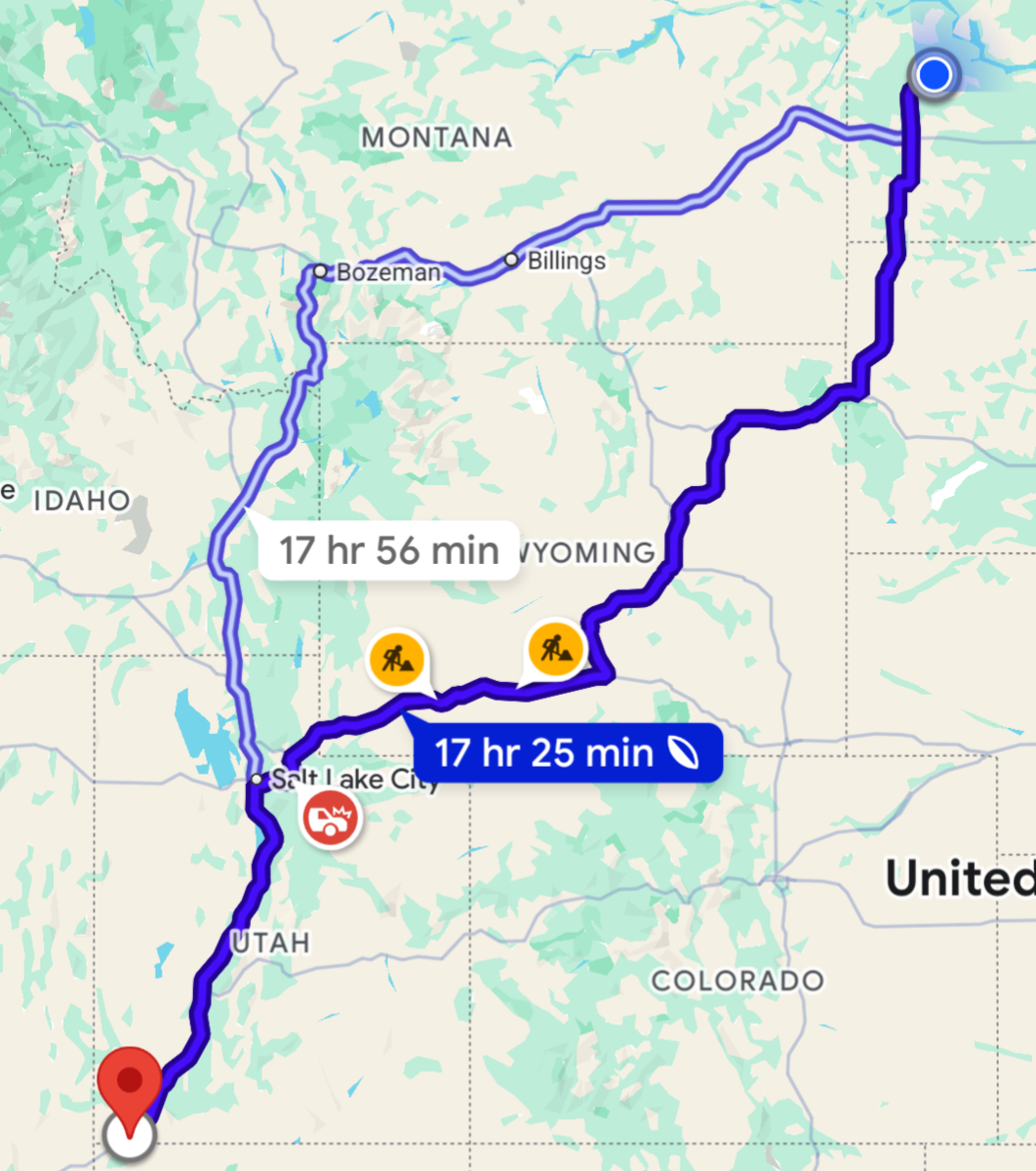Tap the blue current location dot

pyautogui.click(x=934, y=74)
